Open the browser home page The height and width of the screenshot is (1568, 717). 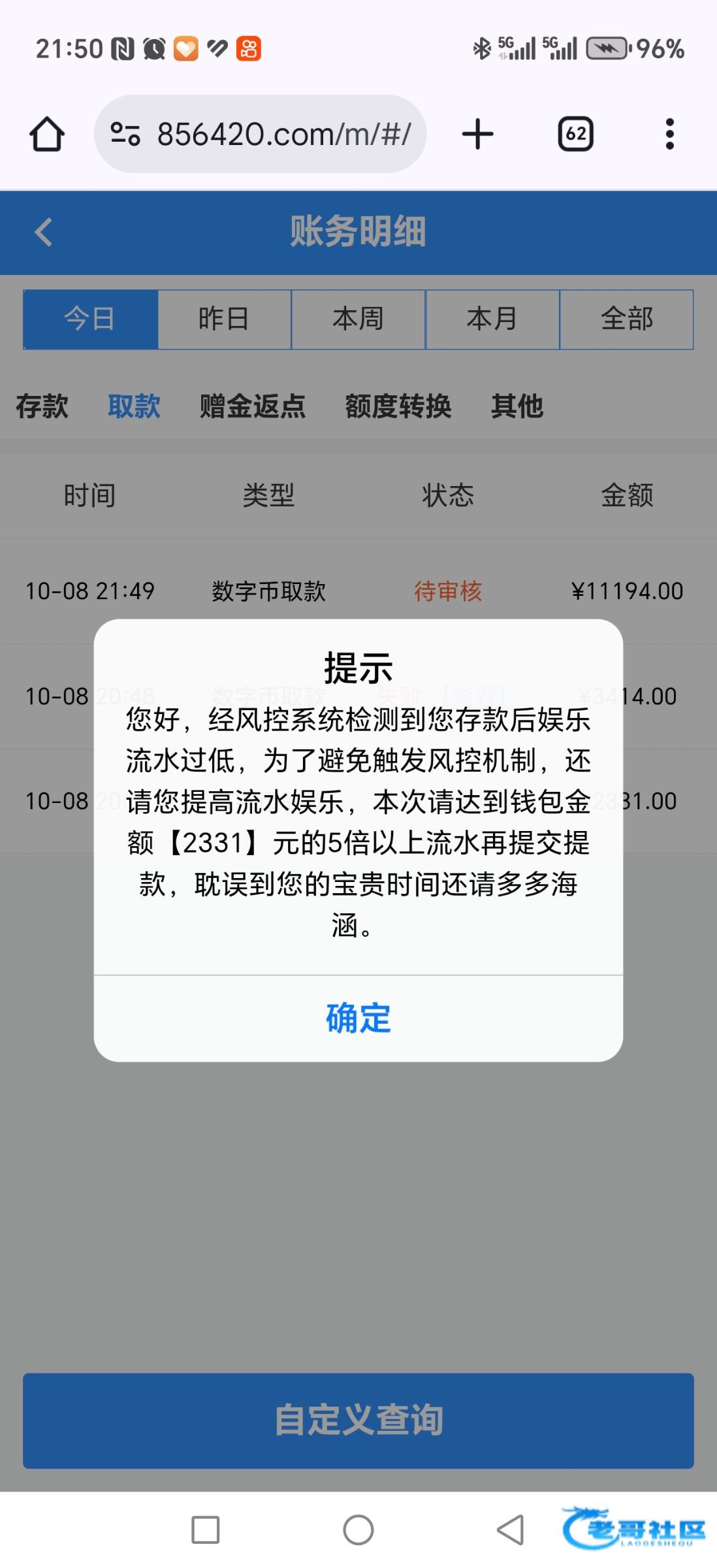(47, 134)
